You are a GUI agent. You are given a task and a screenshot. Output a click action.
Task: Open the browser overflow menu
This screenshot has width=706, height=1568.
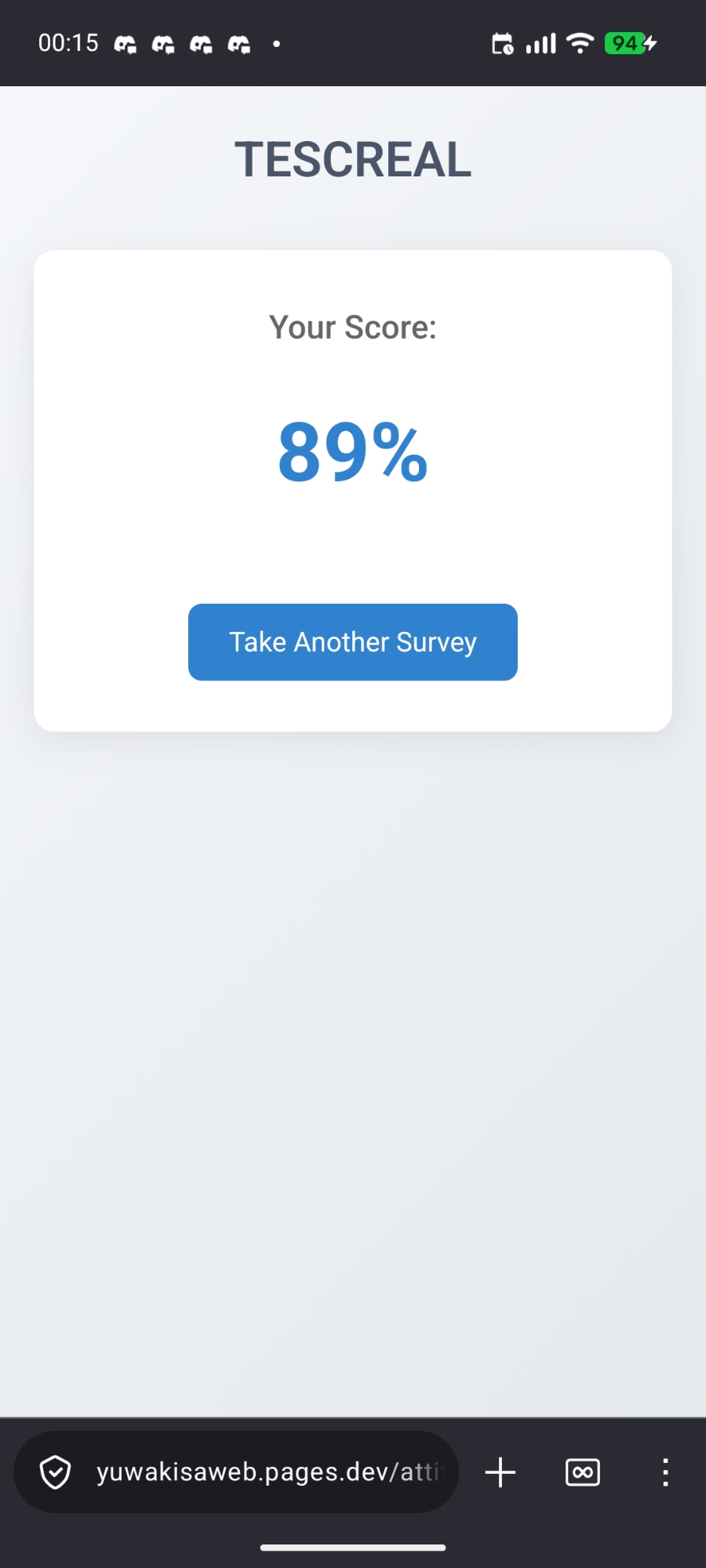pyautogui.click(x=665, y=1472)
